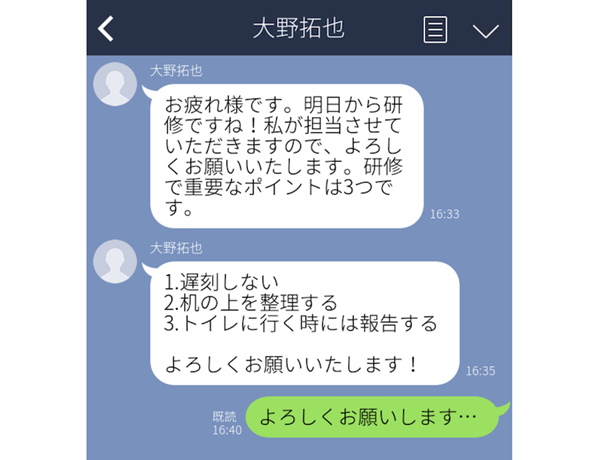The image size is (602, 460).
Task: Open 大野拓也's avatar beside the 16:35 message
Action: (115, 262)
